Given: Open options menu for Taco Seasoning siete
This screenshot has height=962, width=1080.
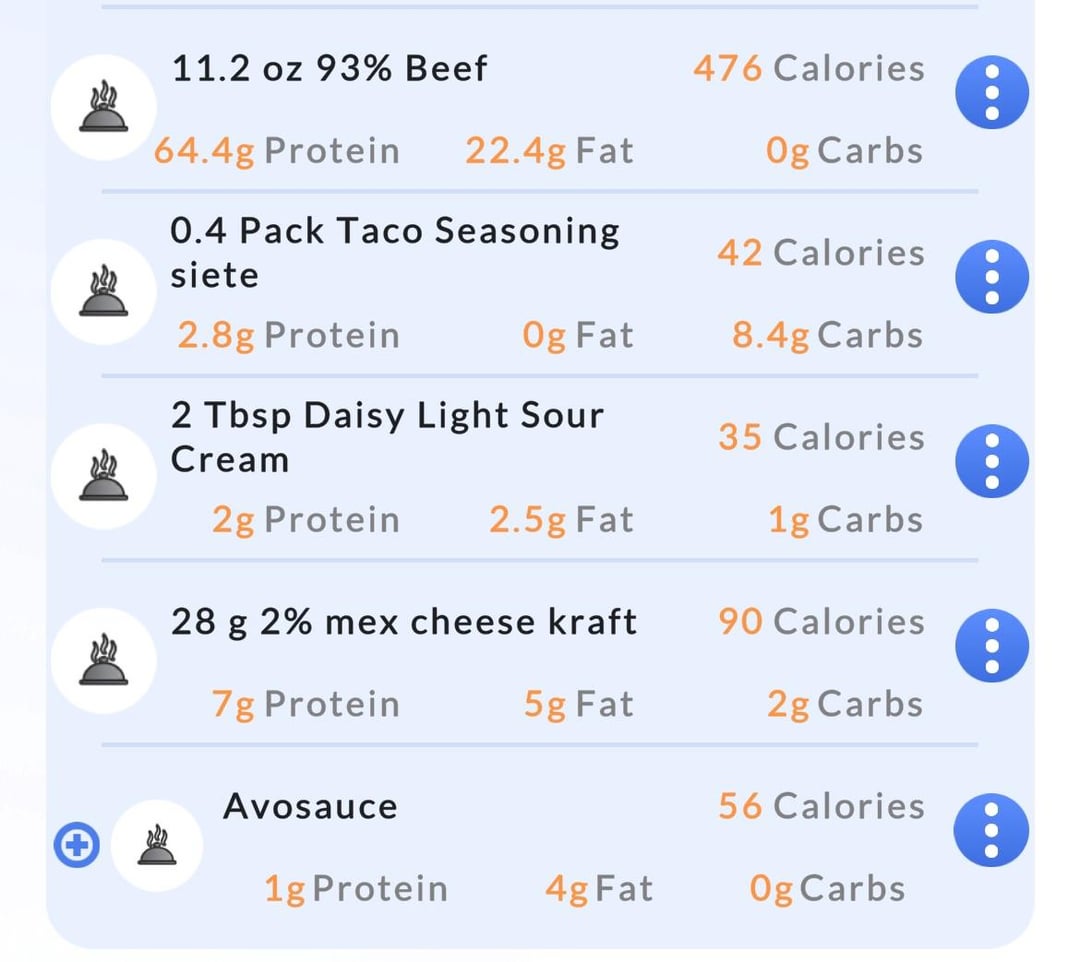Looking at the screenshot, I should 992,277.
